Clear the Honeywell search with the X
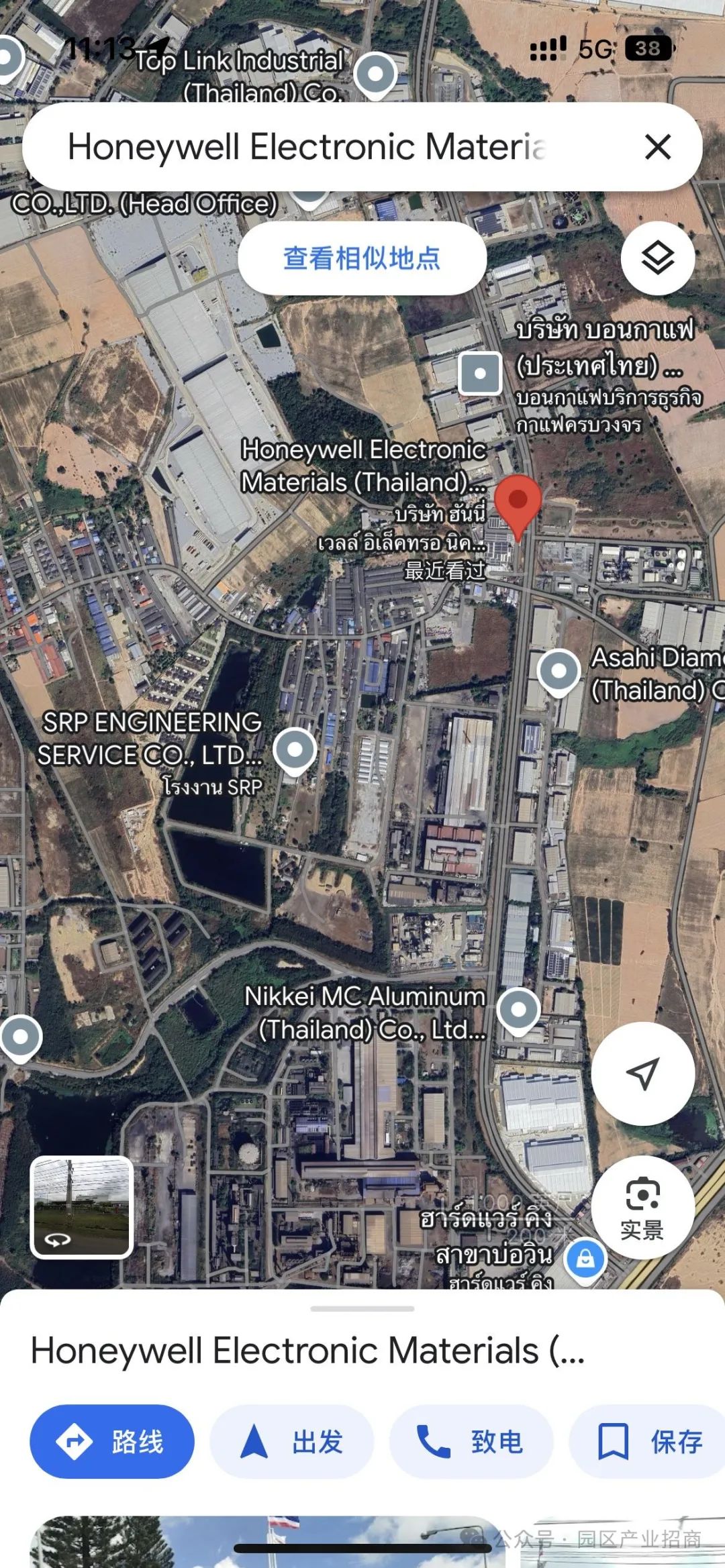 coord(657,146)
